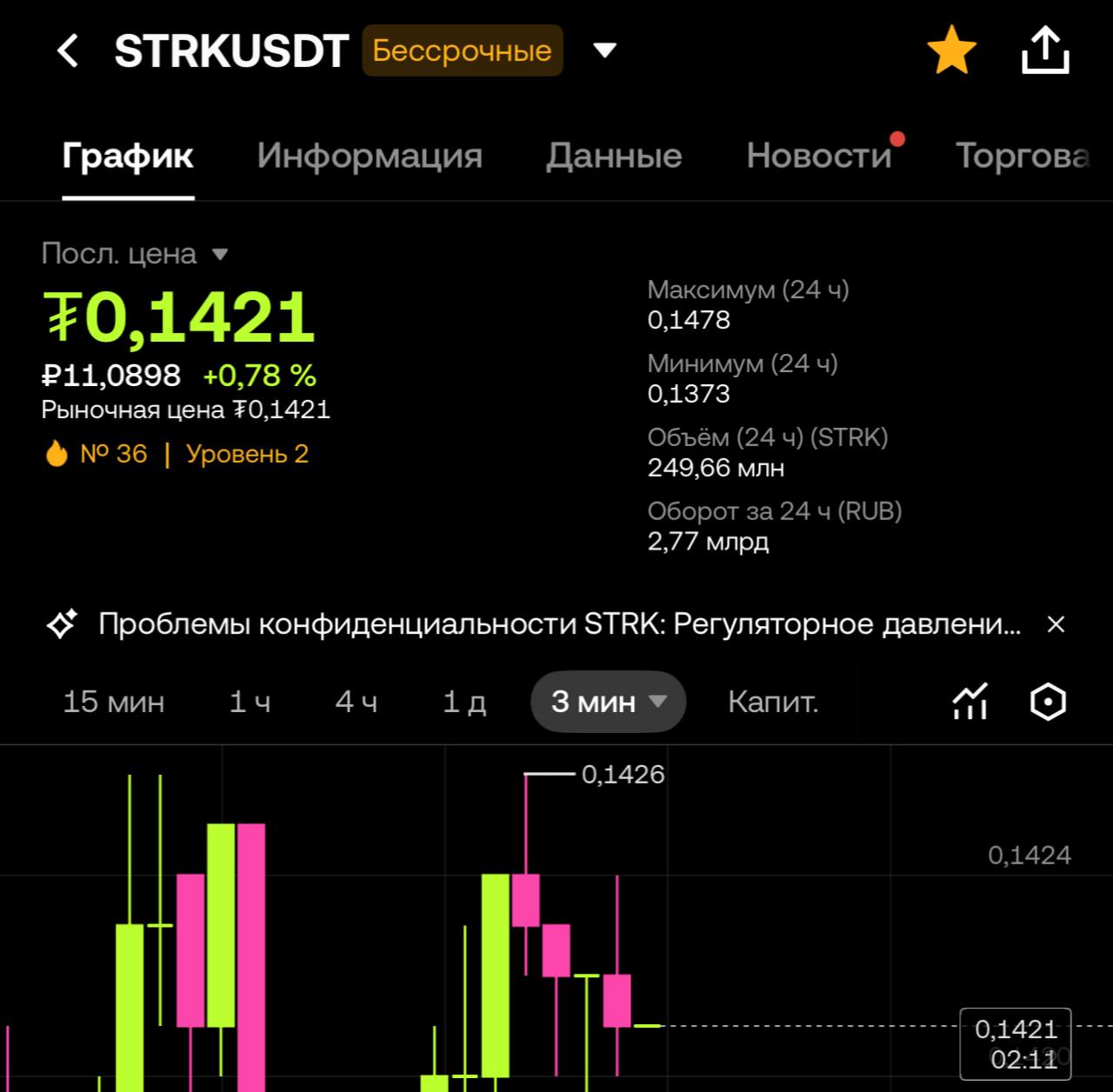Open the STRK privacy issues news banner
This screenshot has height=1092, width=1113.
pyautogui.click(x=558, y=624)
